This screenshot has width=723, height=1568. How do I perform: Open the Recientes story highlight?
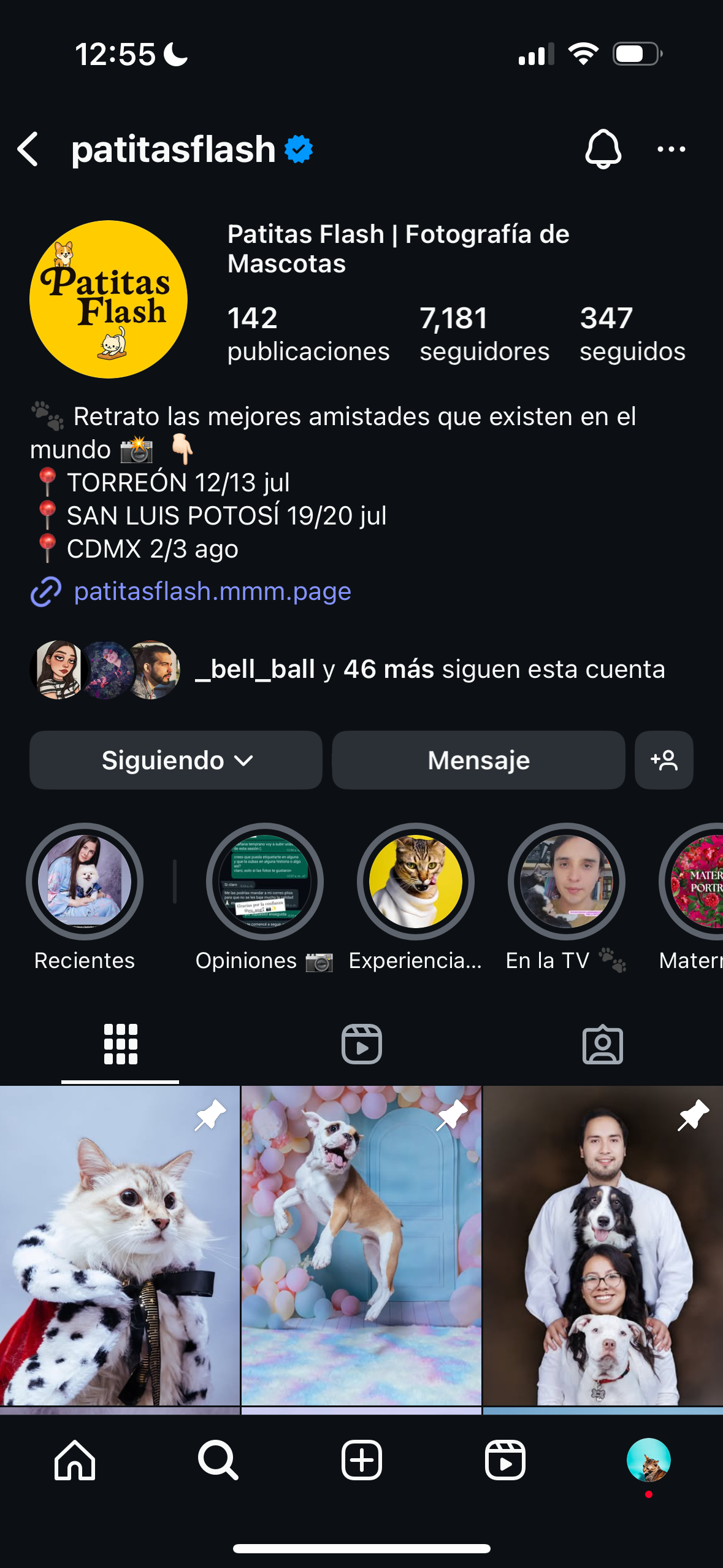click(85, 882)
